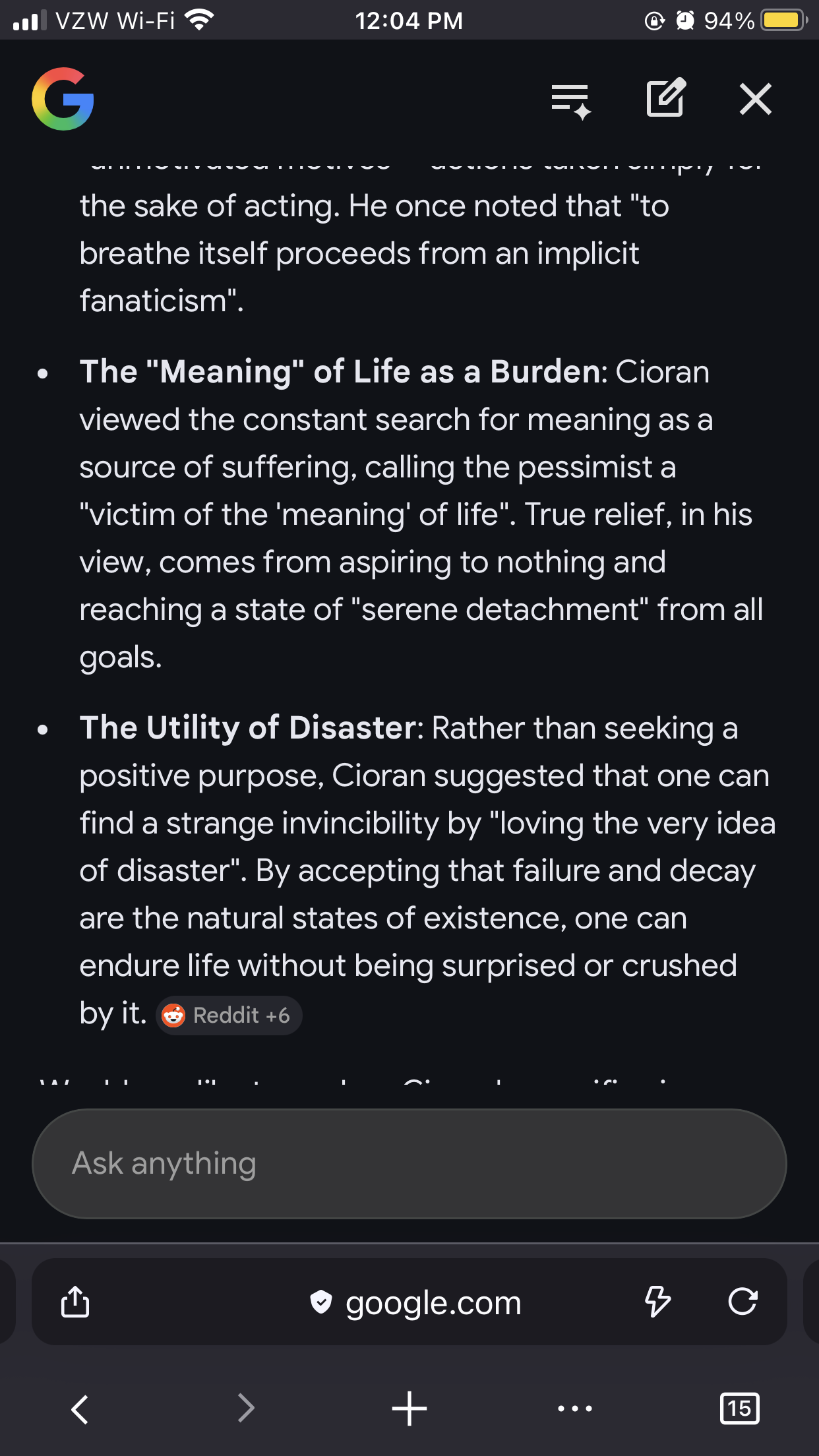Share this page from the address bar
The width and height of the screenshot is (819, 1456).
point(75,1302)
